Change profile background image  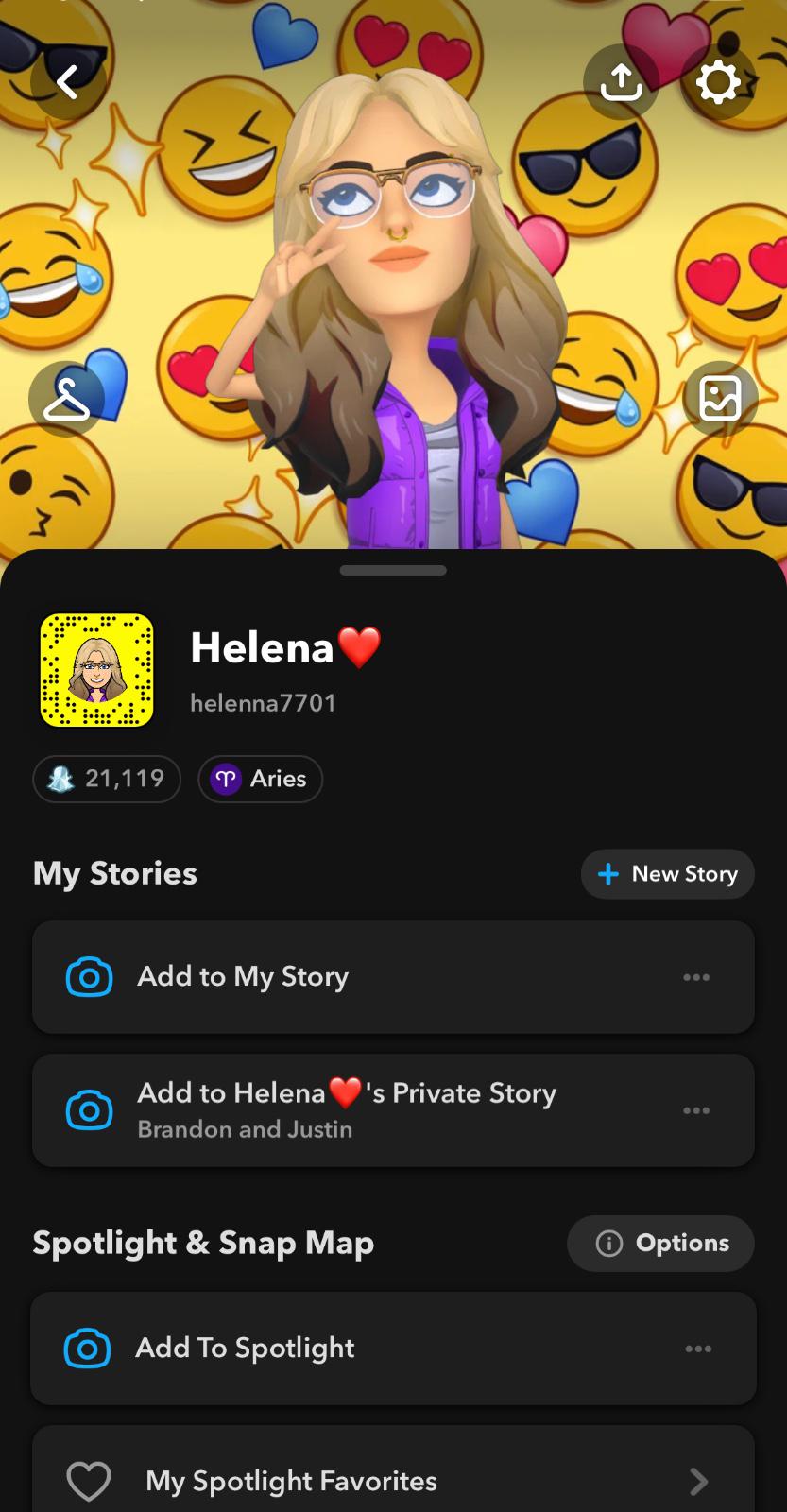tap(720, 399)
